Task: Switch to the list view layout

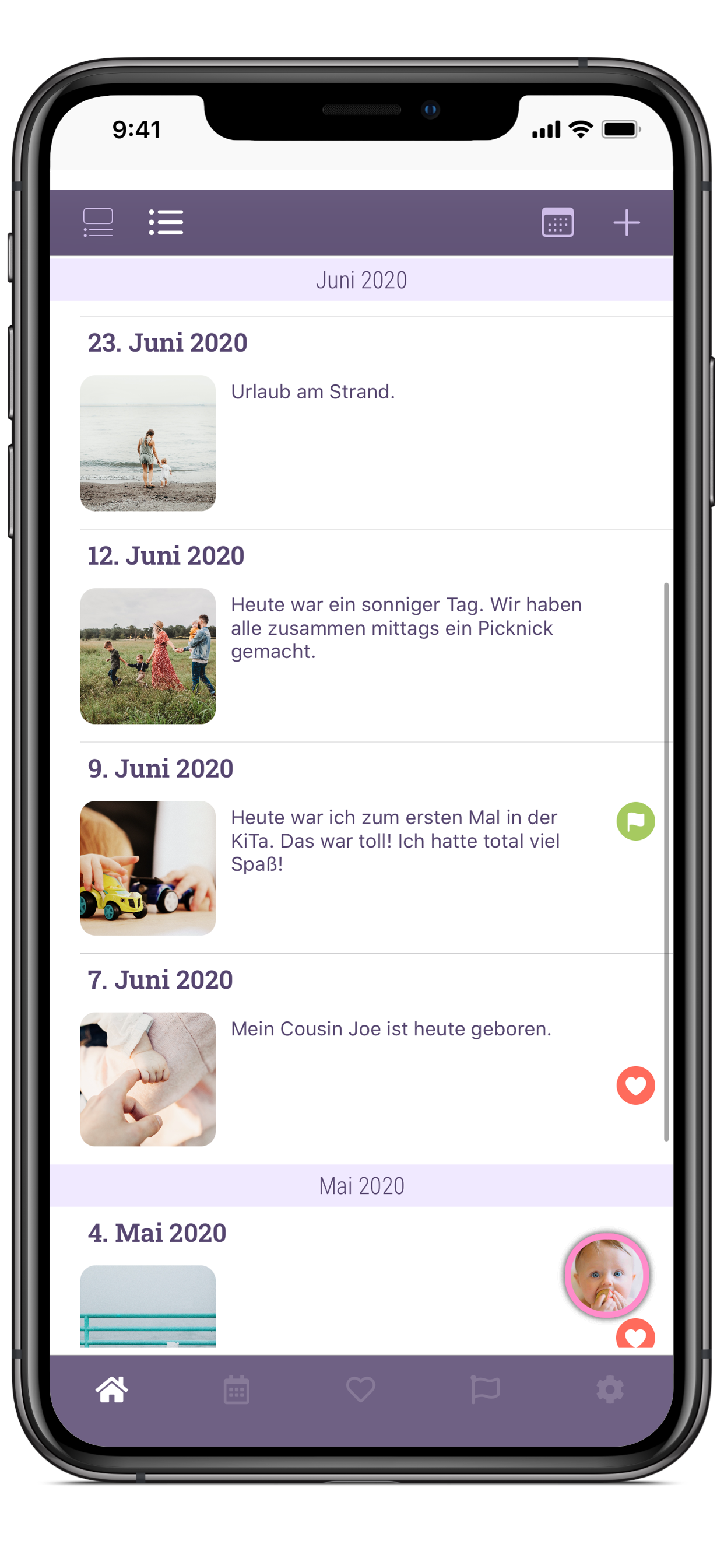Action: tap(166, 222)
